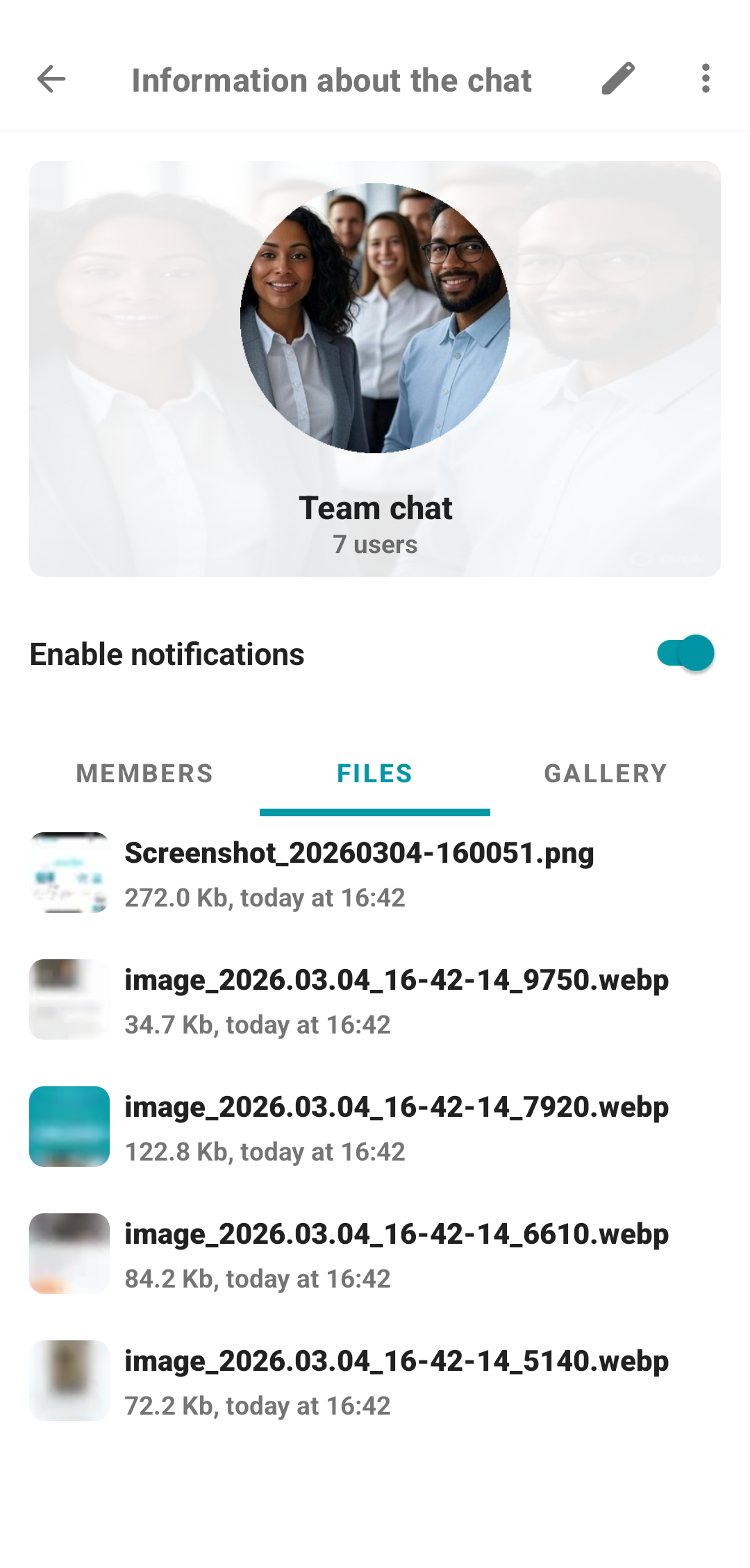Click the teal image_2026.03.04_16-42-14_7920.webp thumbnail
Image resolution: width=750 pixels, height=1568 pixels.
tap(69, 1126)
